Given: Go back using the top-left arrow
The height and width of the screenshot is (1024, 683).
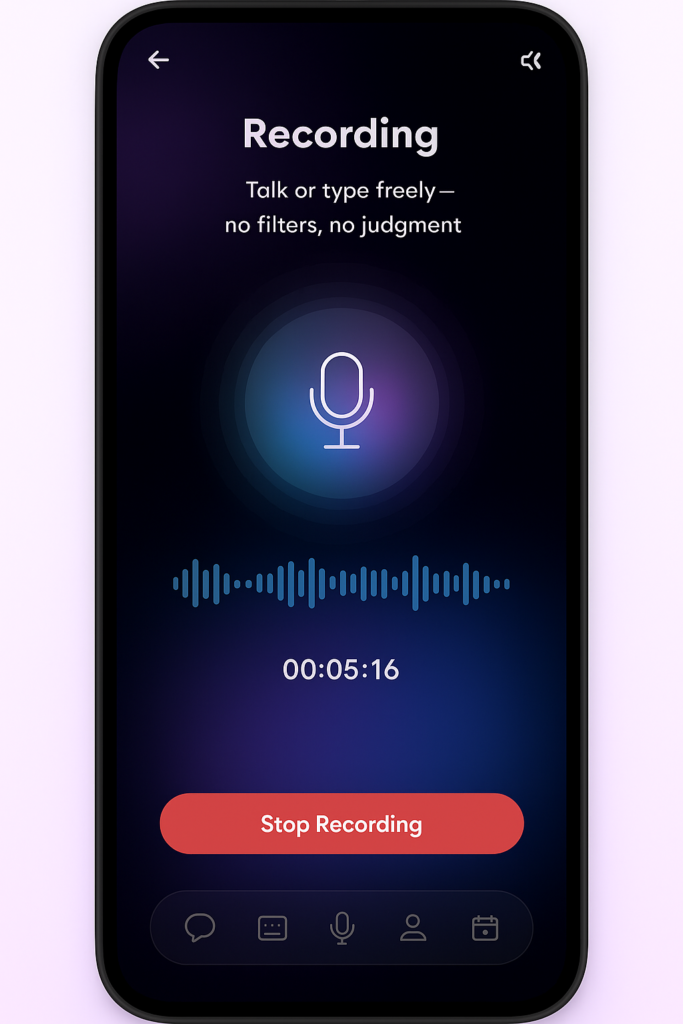Looking at the screenshot, I should 158,60.
